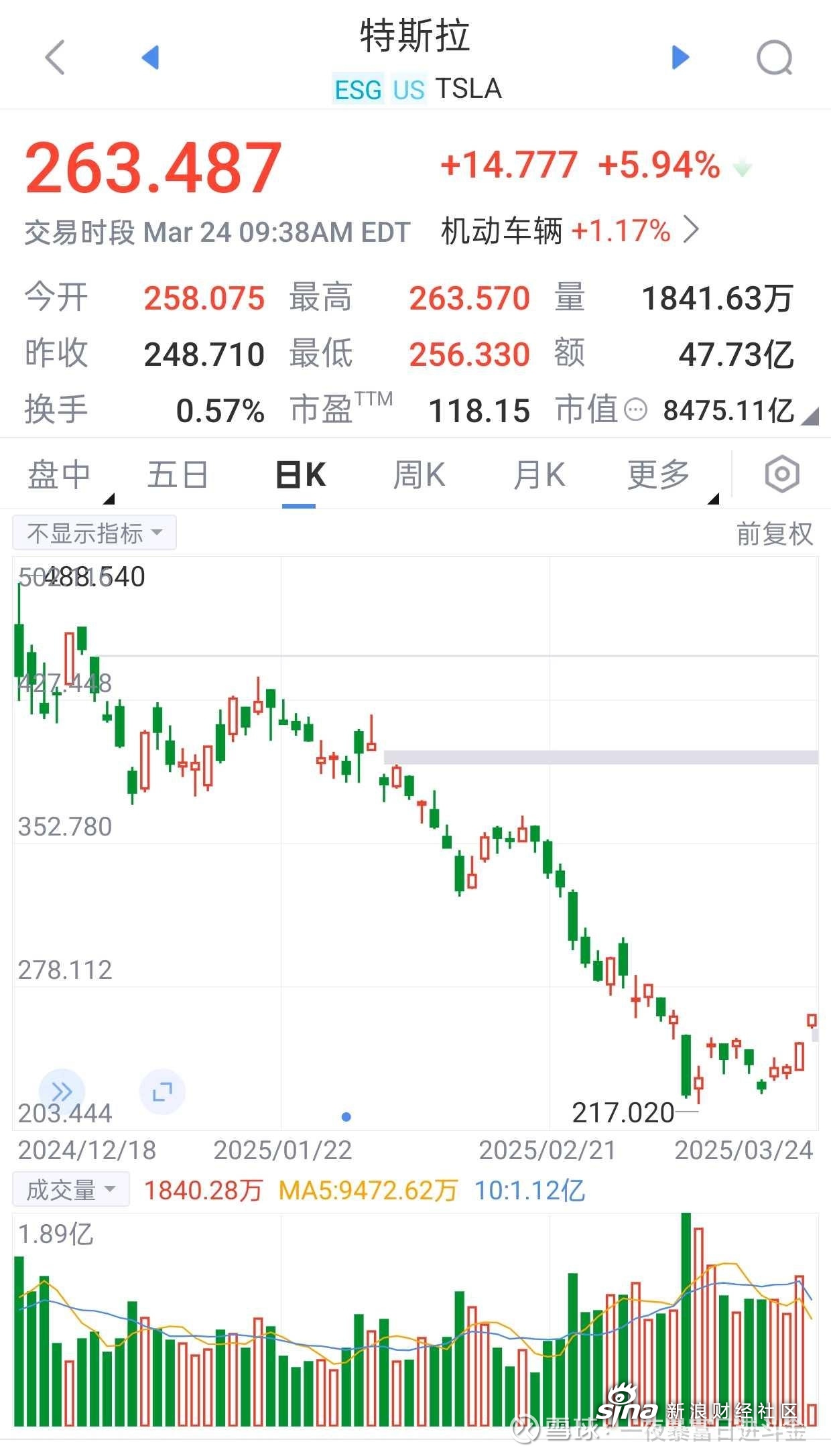Open the 更多 chart options
This screenshot has width=831, height=1456.
(x=659, y=475)
